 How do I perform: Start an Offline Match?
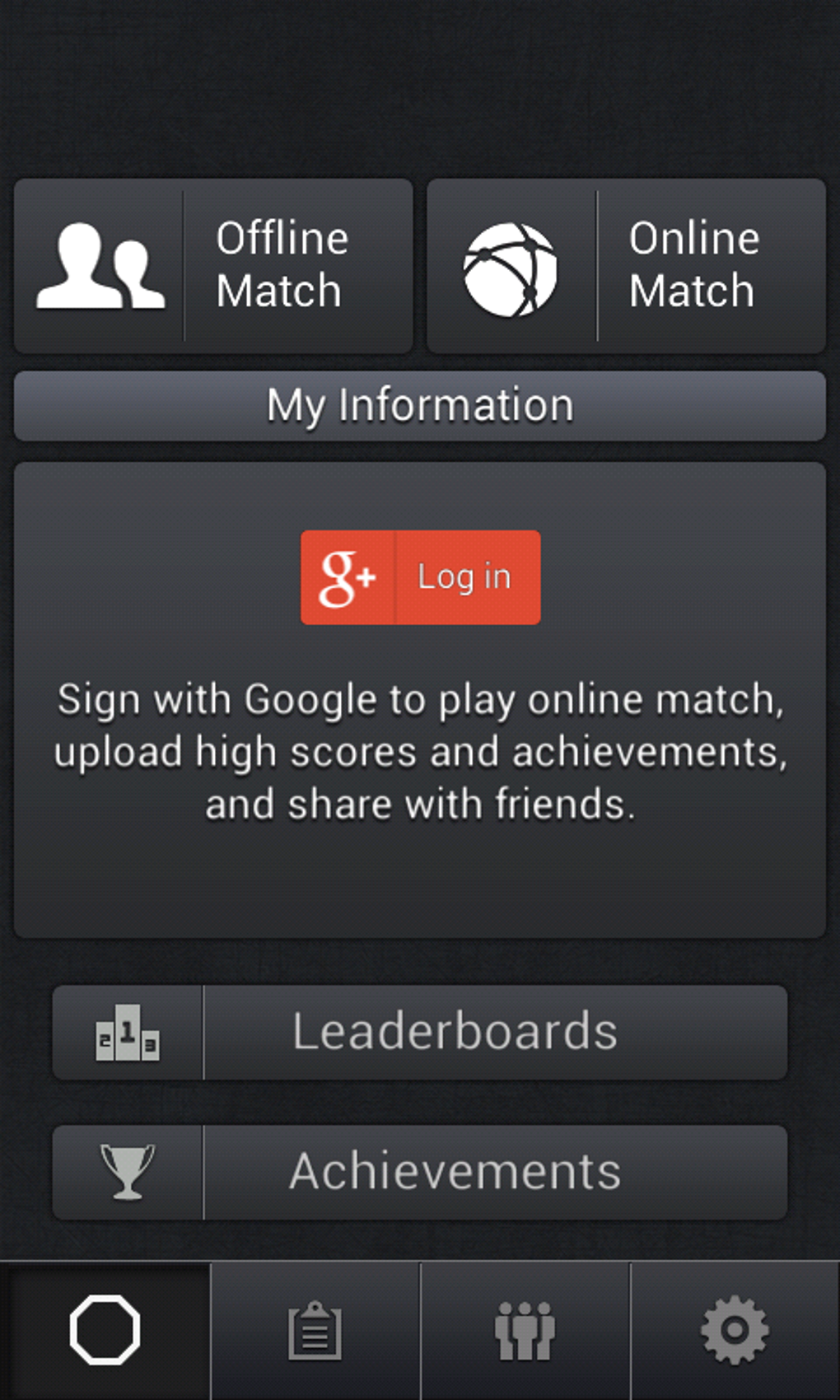213,265
